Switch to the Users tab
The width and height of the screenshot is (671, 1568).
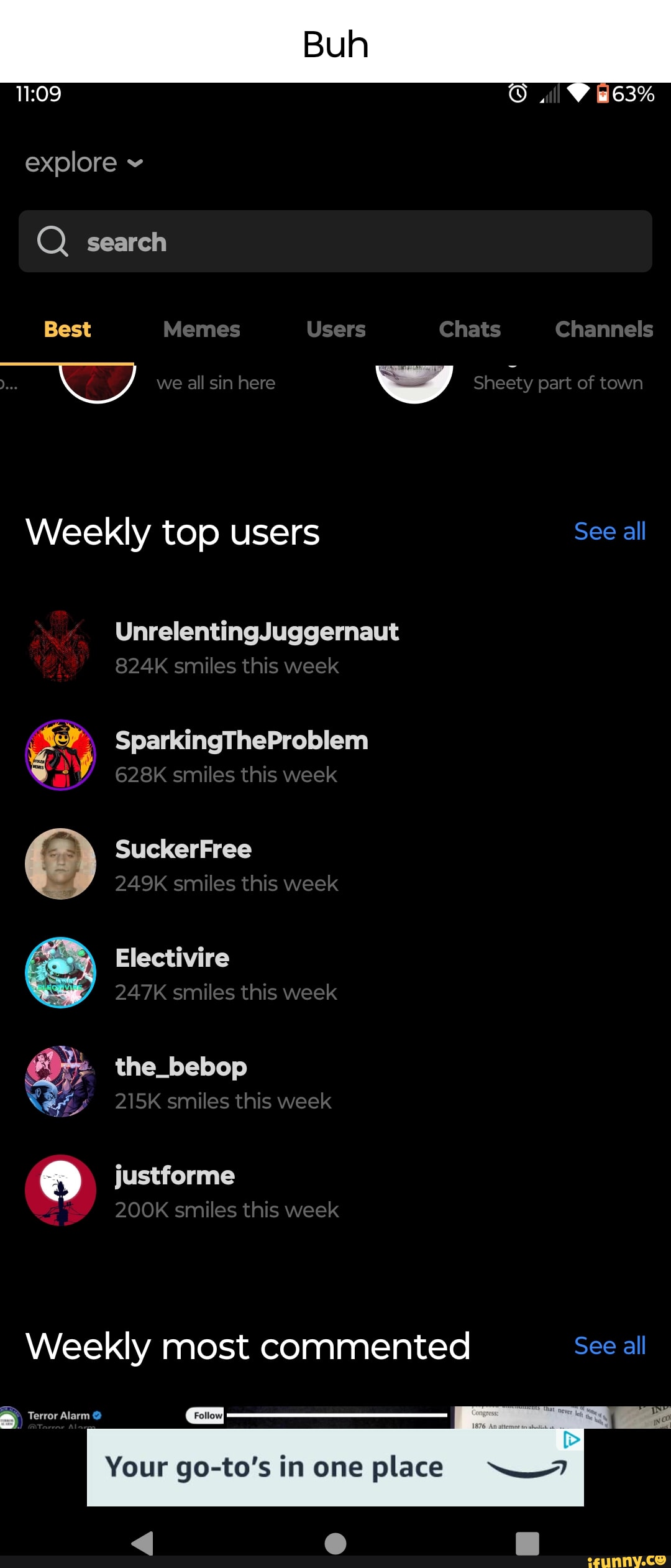pyautogui.click(x=335, y=330)
